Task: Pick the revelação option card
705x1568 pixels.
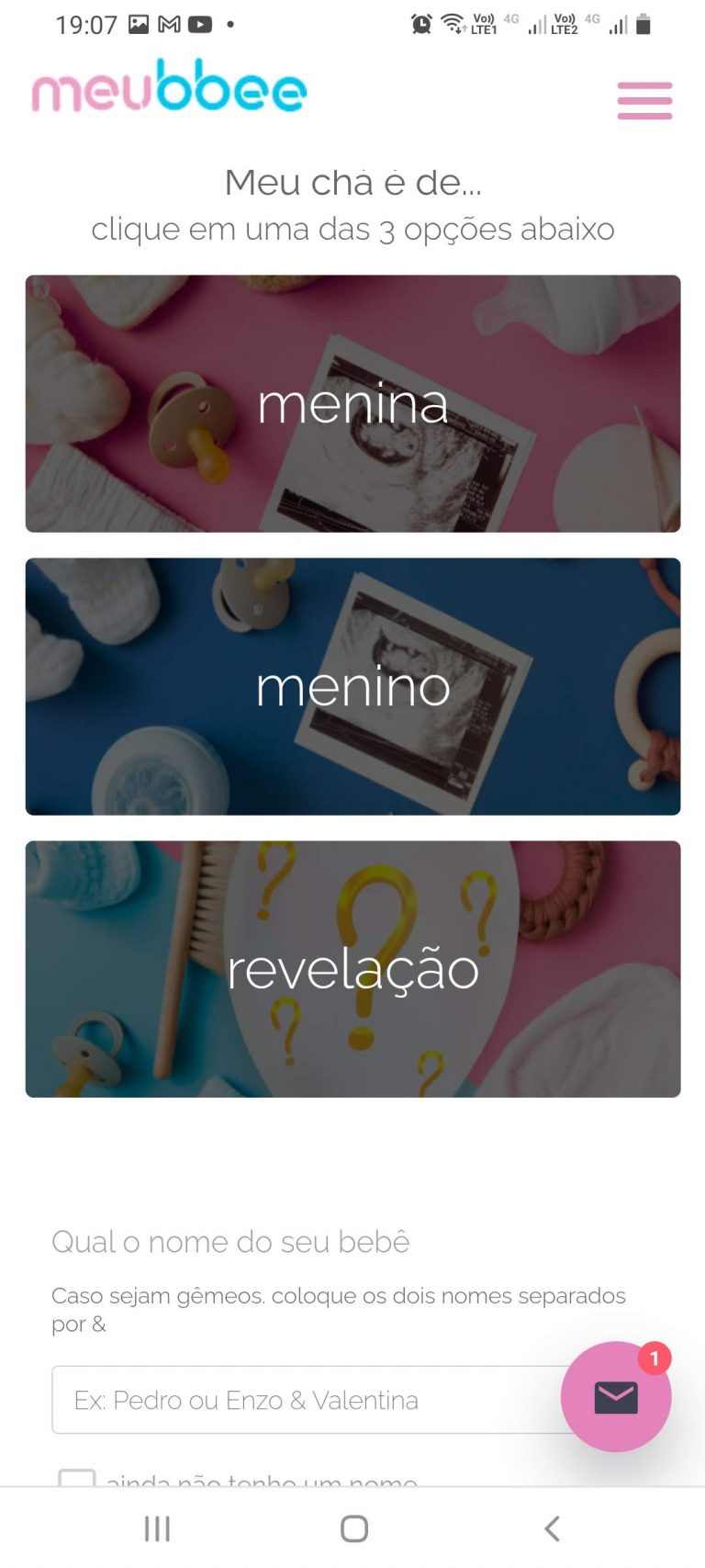Action: tap(352, 969)
